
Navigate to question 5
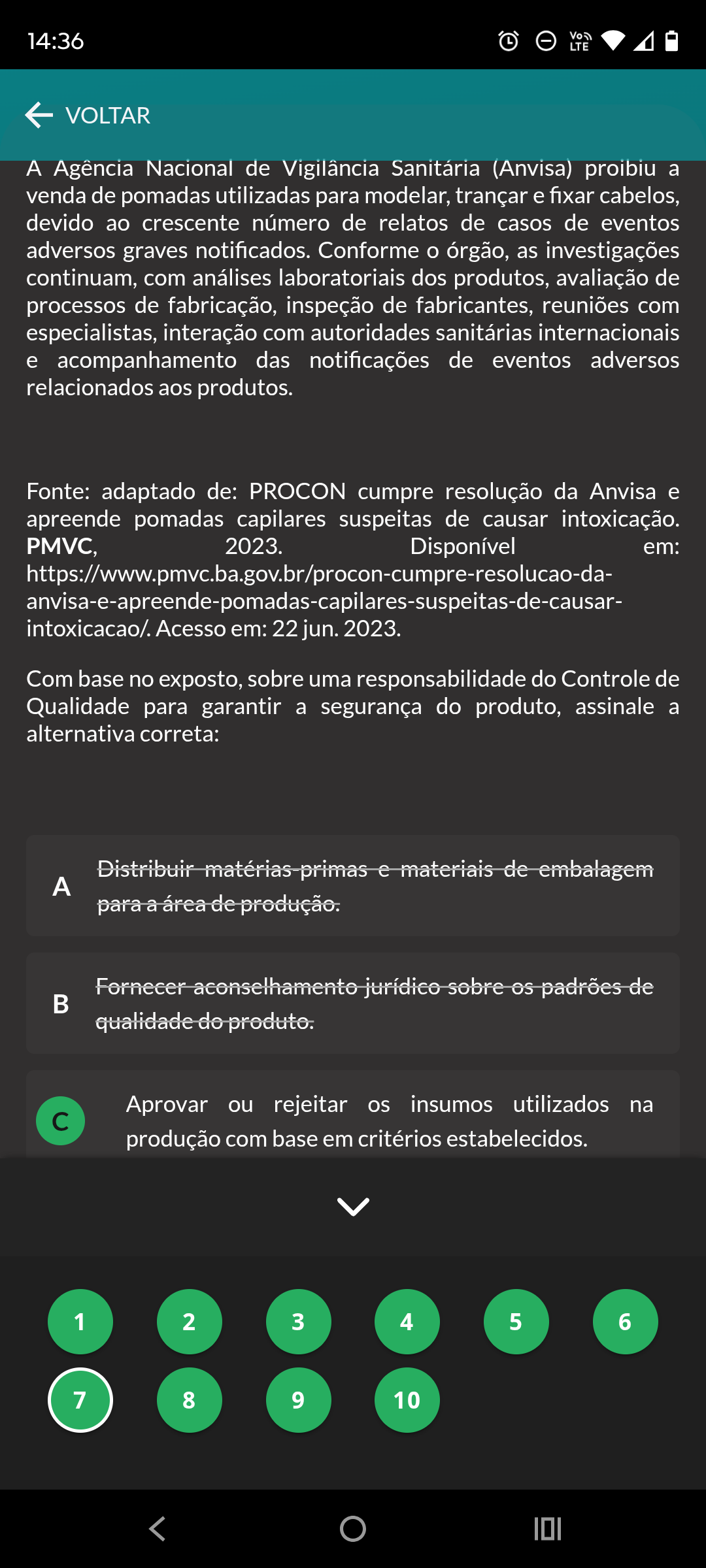[516, 1322]
